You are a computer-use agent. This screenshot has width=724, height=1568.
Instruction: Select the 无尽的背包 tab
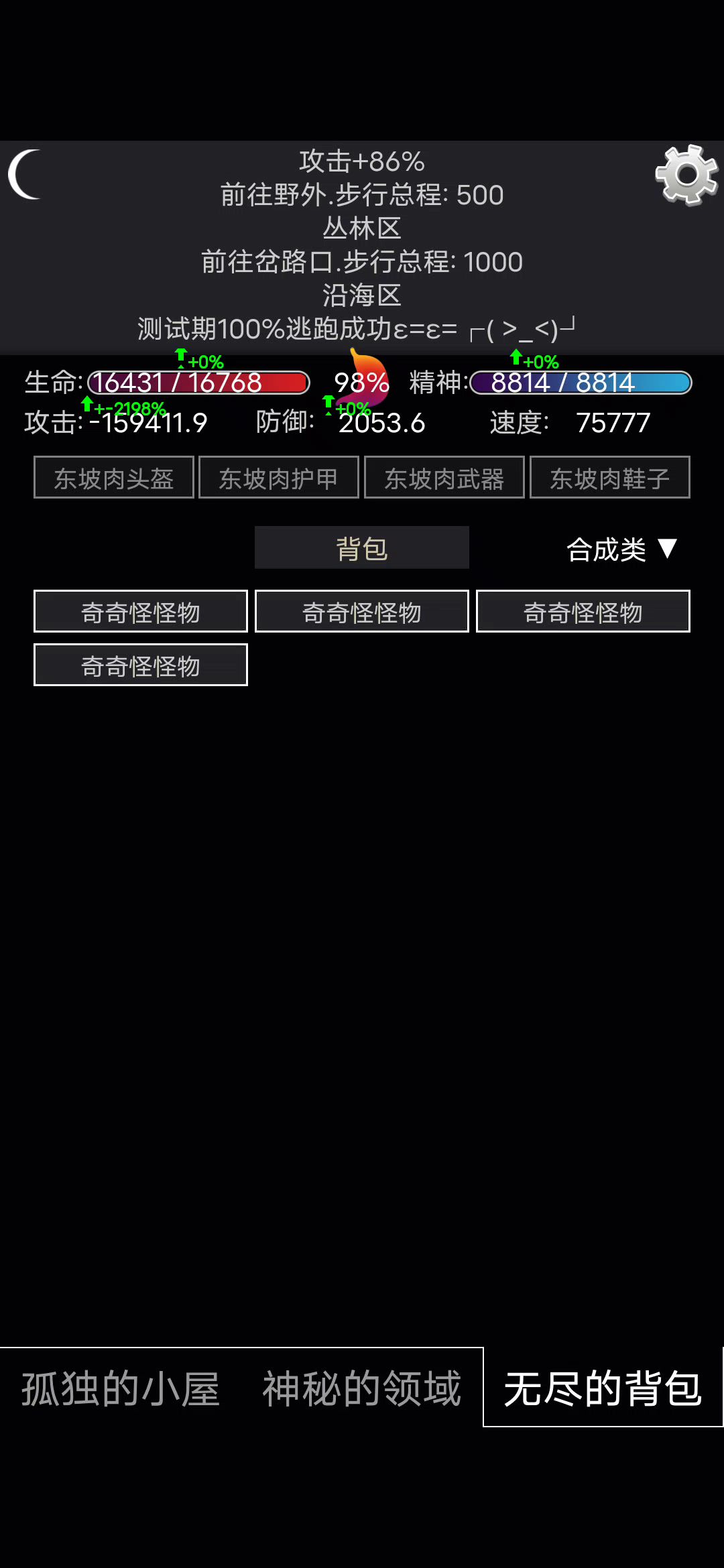coord(603,1388)
